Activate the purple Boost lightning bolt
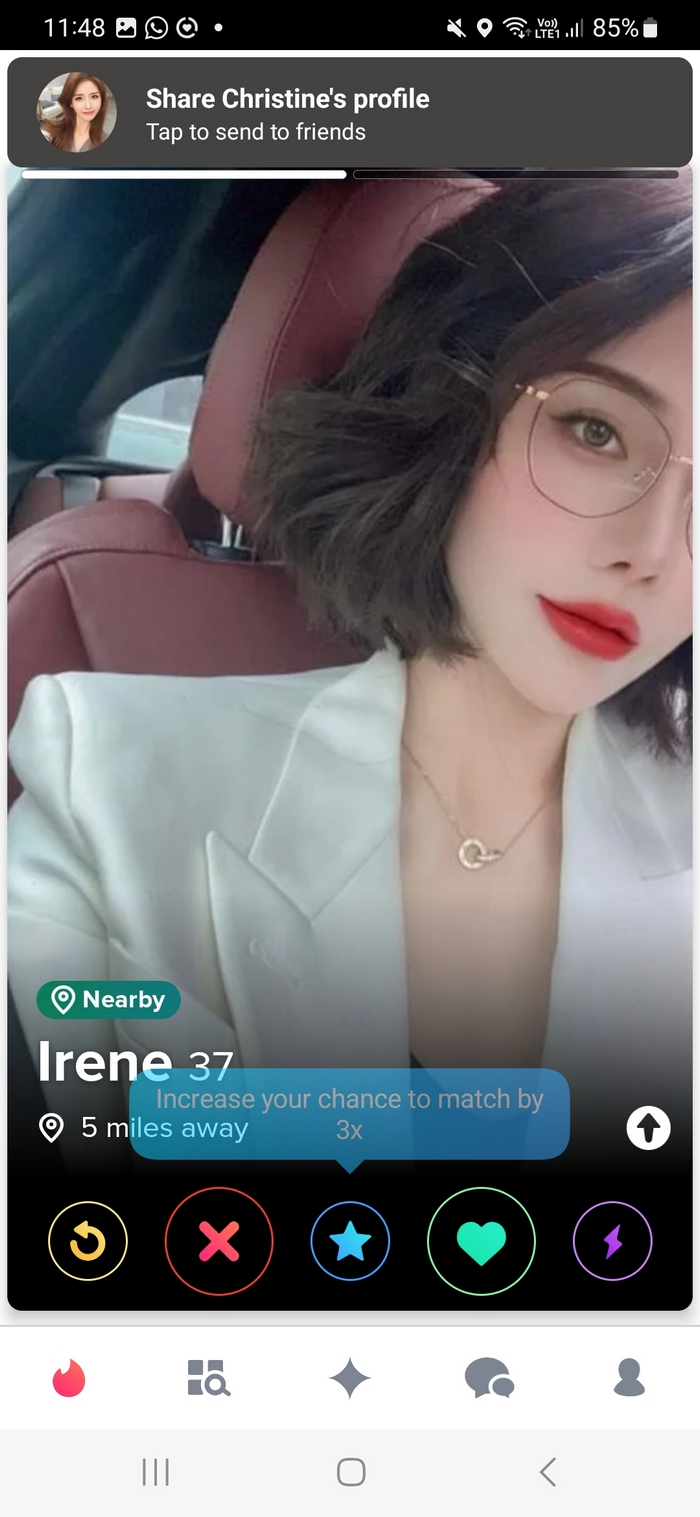 click(x=612, y=1242)
